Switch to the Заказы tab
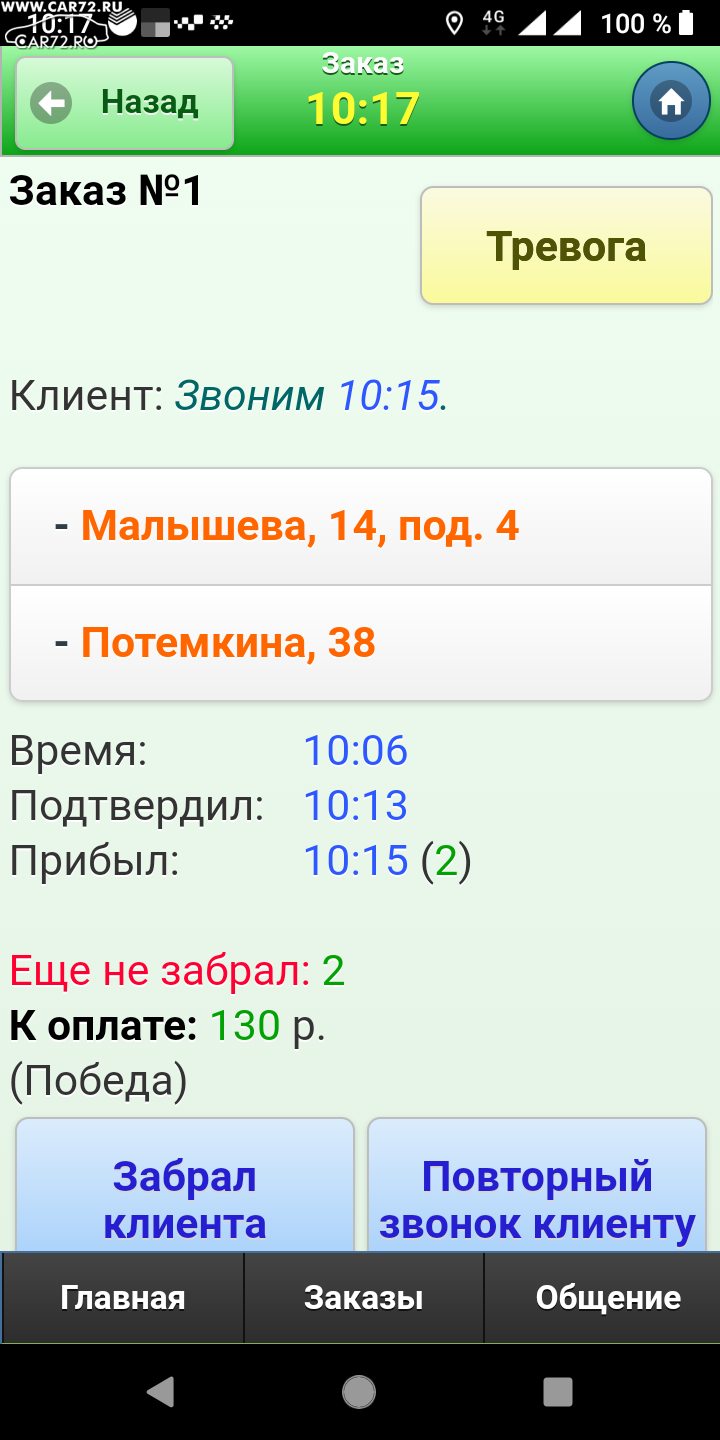Image resolution: width=720 pixels, height=1440 pixels. click(x=364, y=1298)
